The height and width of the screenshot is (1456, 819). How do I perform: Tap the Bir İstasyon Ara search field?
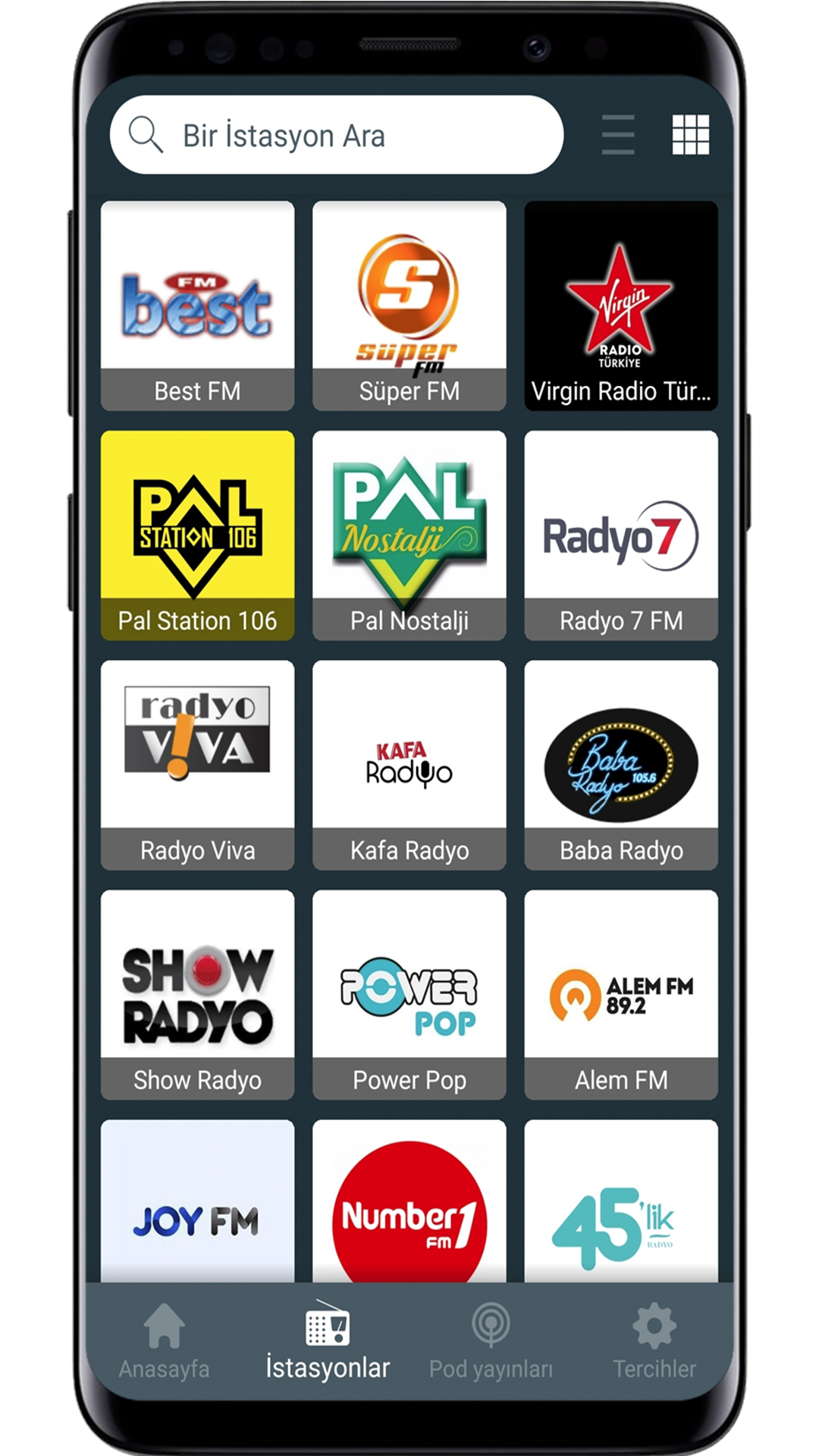[337, 136]
